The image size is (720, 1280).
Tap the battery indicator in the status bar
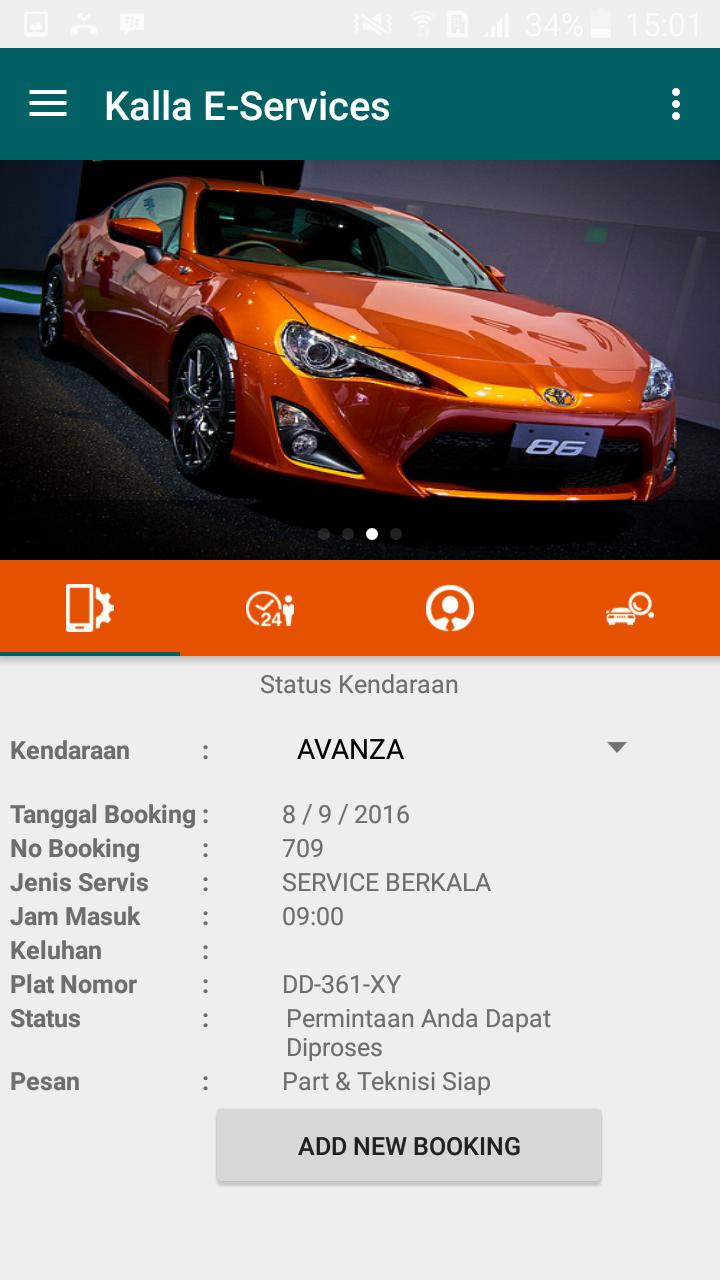(596, 21)
